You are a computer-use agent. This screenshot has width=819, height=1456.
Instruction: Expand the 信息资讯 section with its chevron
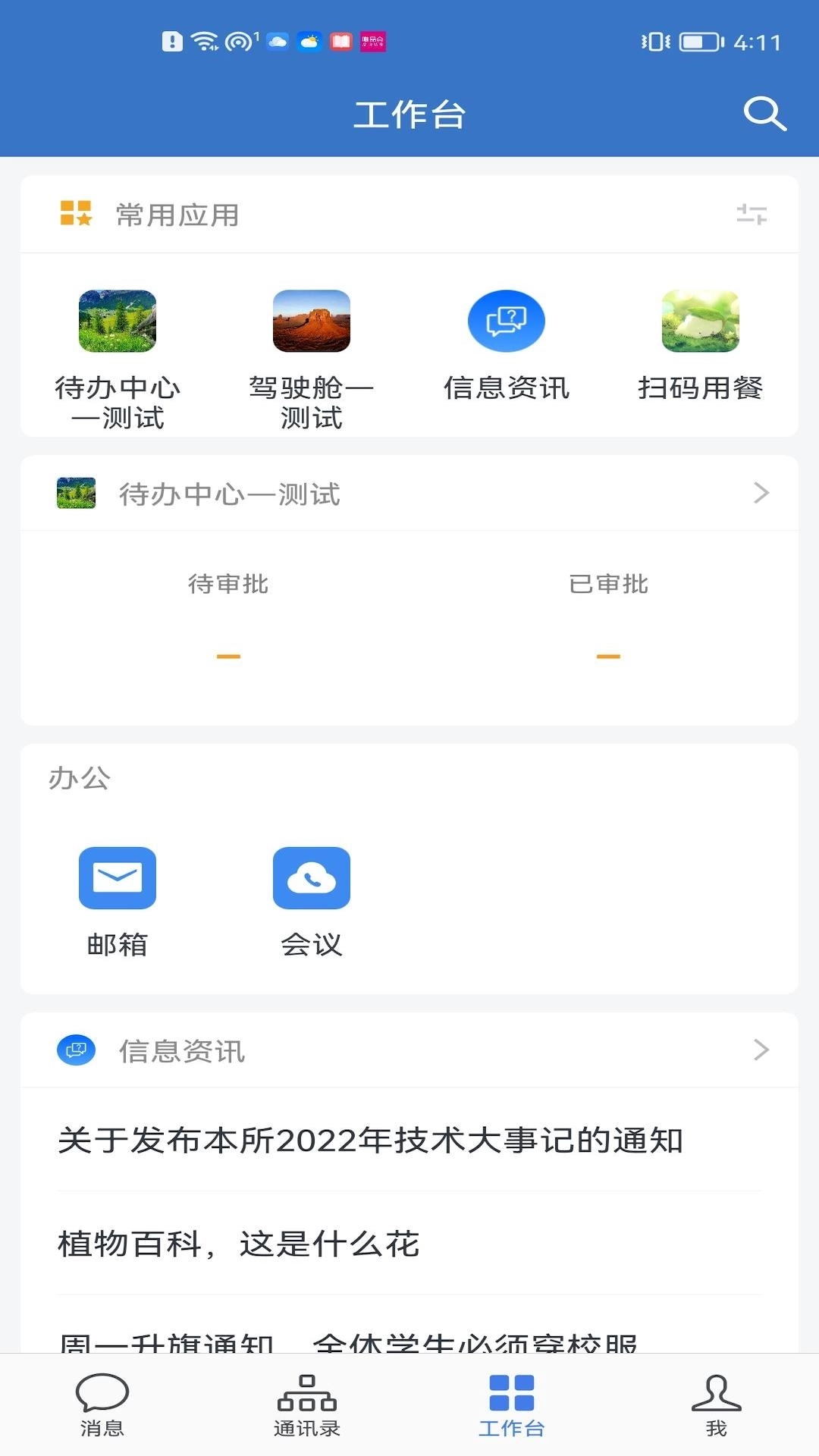761,1050
